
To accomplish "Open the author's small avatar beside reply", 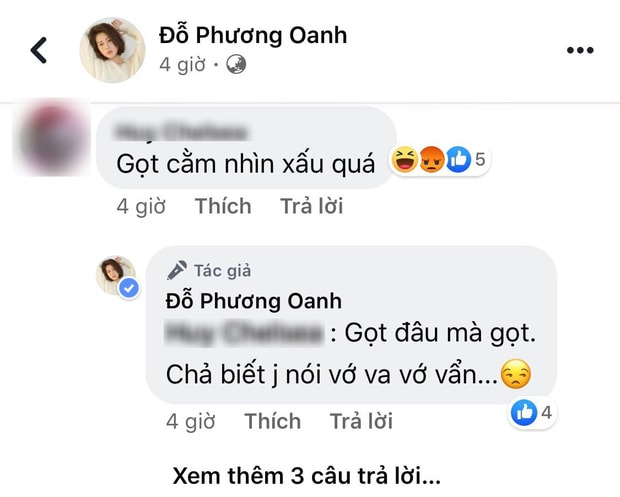I will (x=116, y=275).
